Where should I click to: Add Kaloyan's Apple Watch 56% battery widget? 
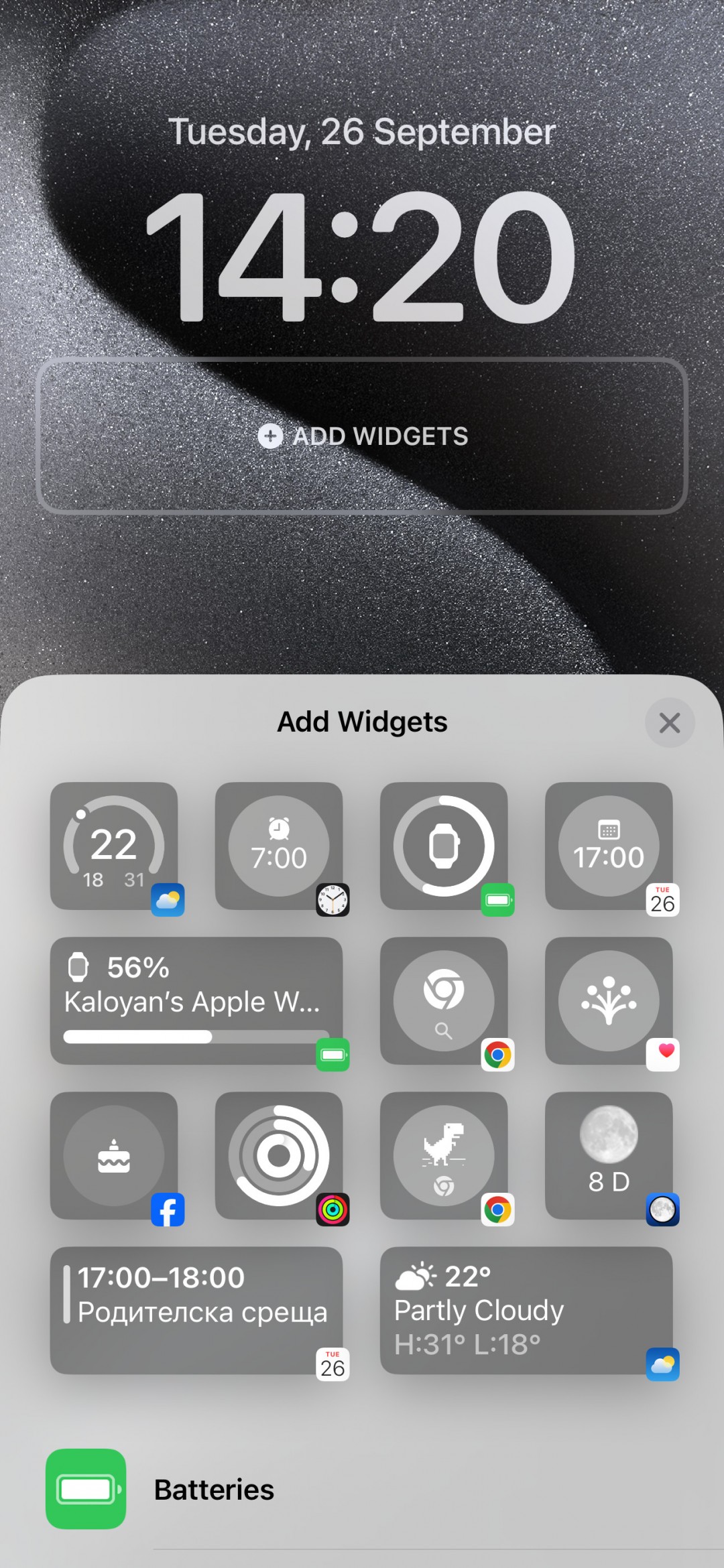(x=196, y=1000)
